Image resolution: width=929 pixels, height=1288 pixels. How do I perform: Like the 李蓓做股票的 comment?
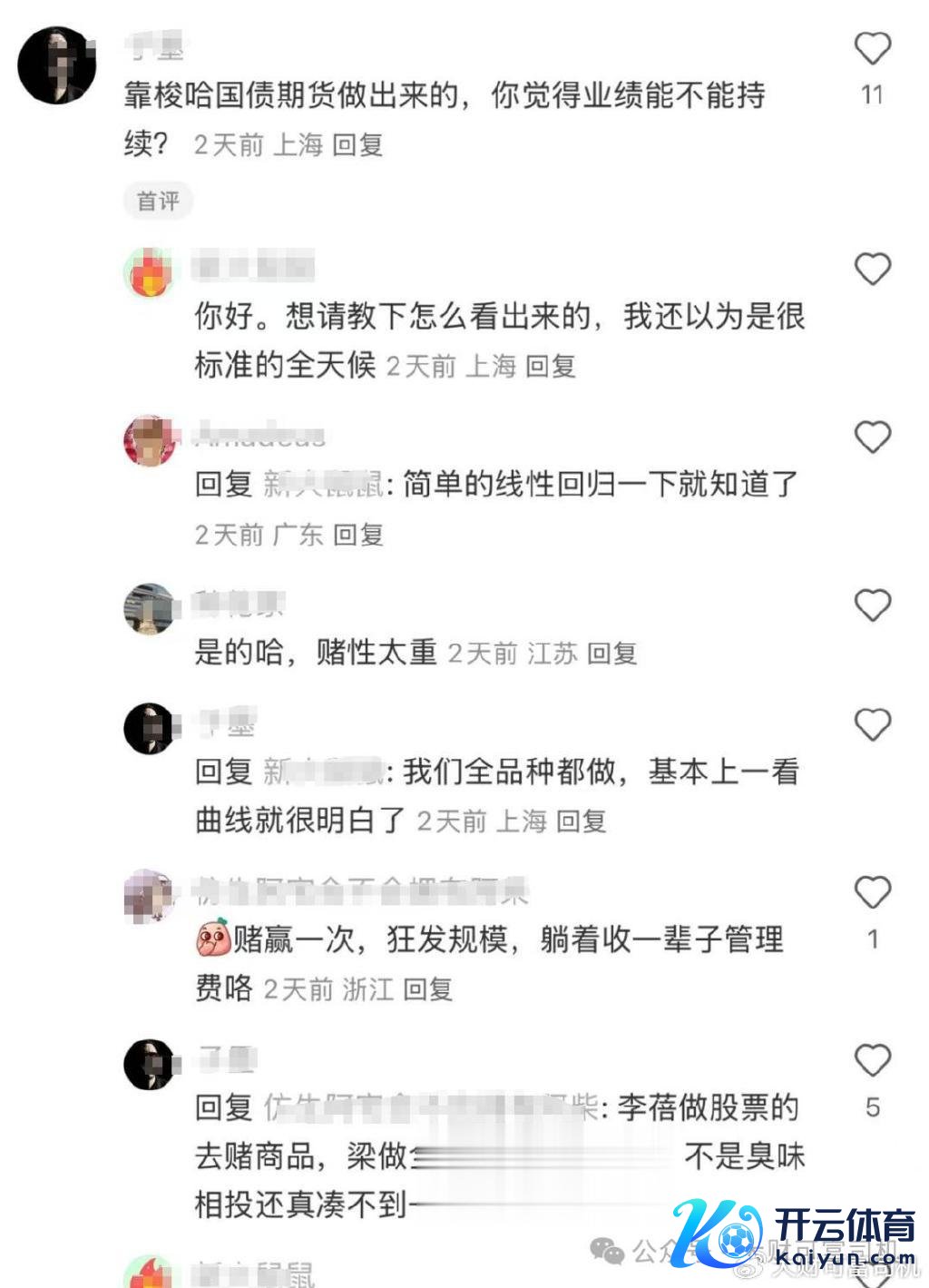pyautogui.click(x=873, y=1060)
